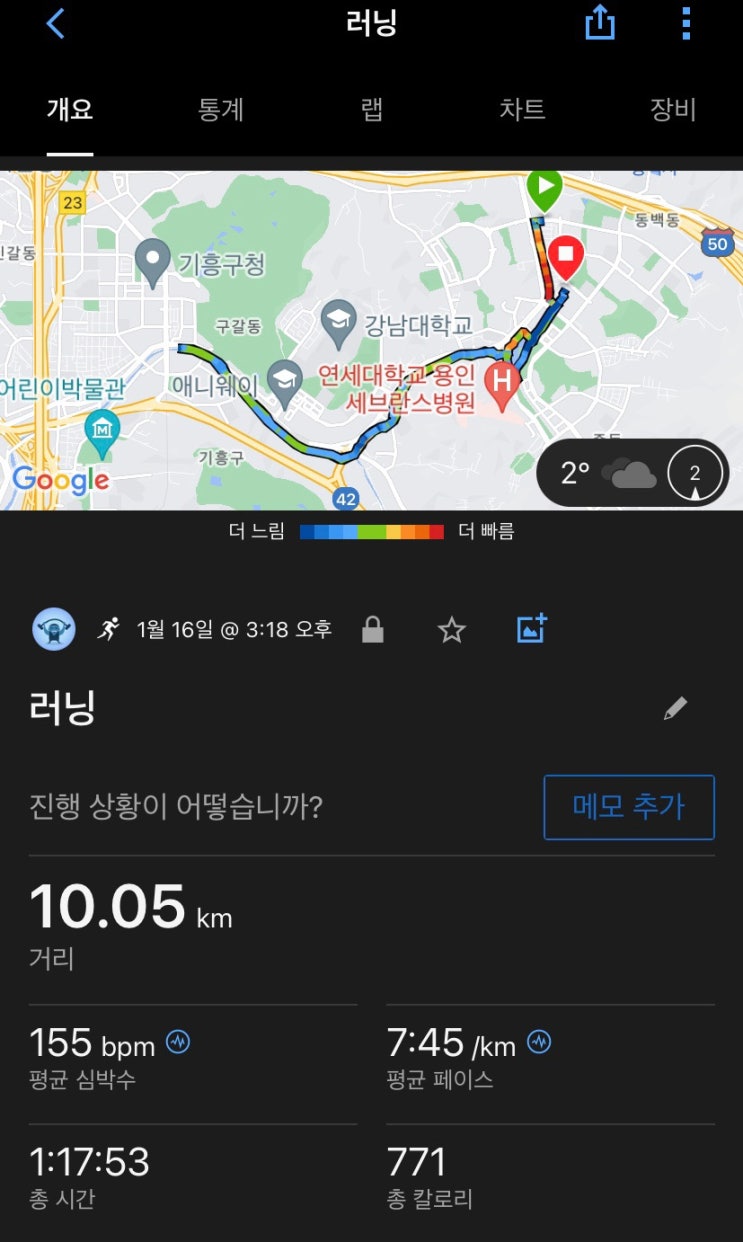Go back using the top-left arrow

click(x=55, y=23)
